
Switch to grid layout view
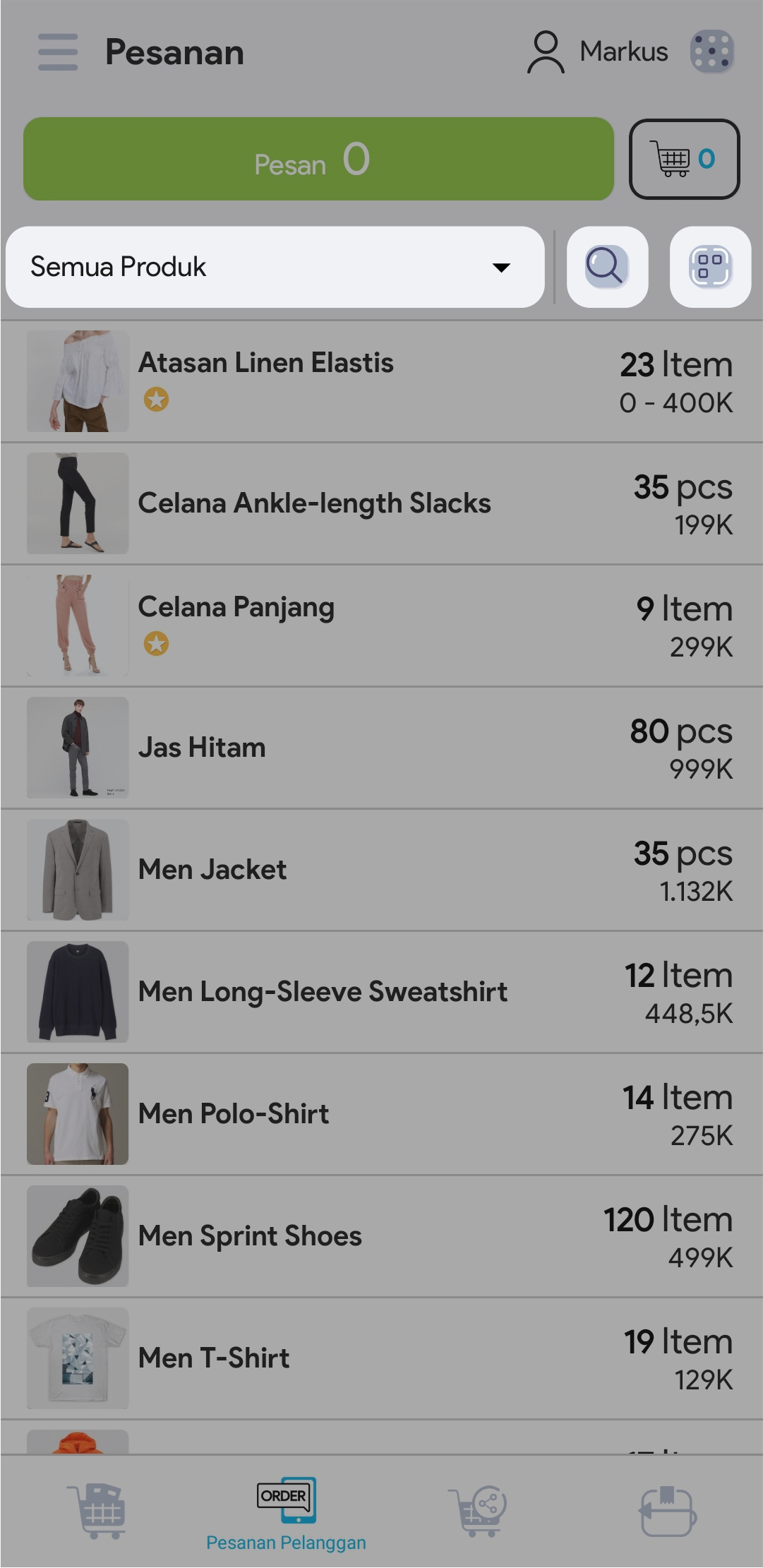pyautogui.click(x=709, y=267)
